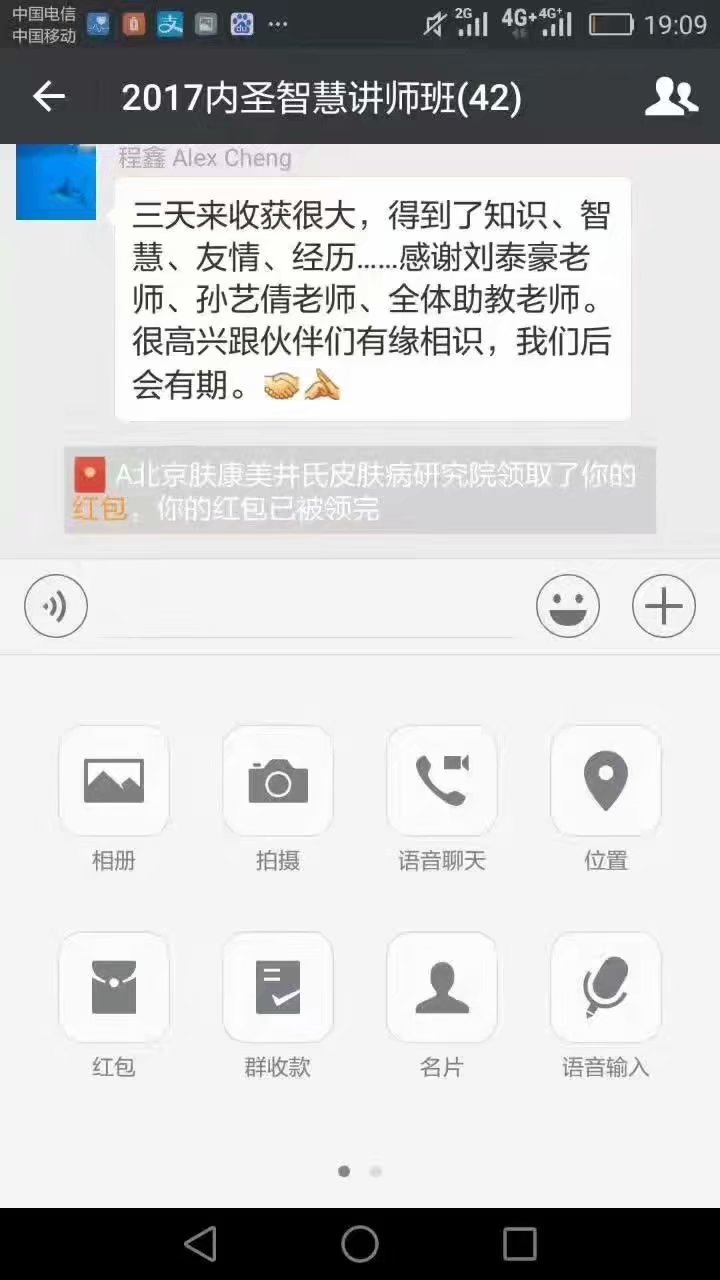The height and width of the screenshot is (1280, 720).
Task: Open the emoji picker
Action: (x=568, y=606)
